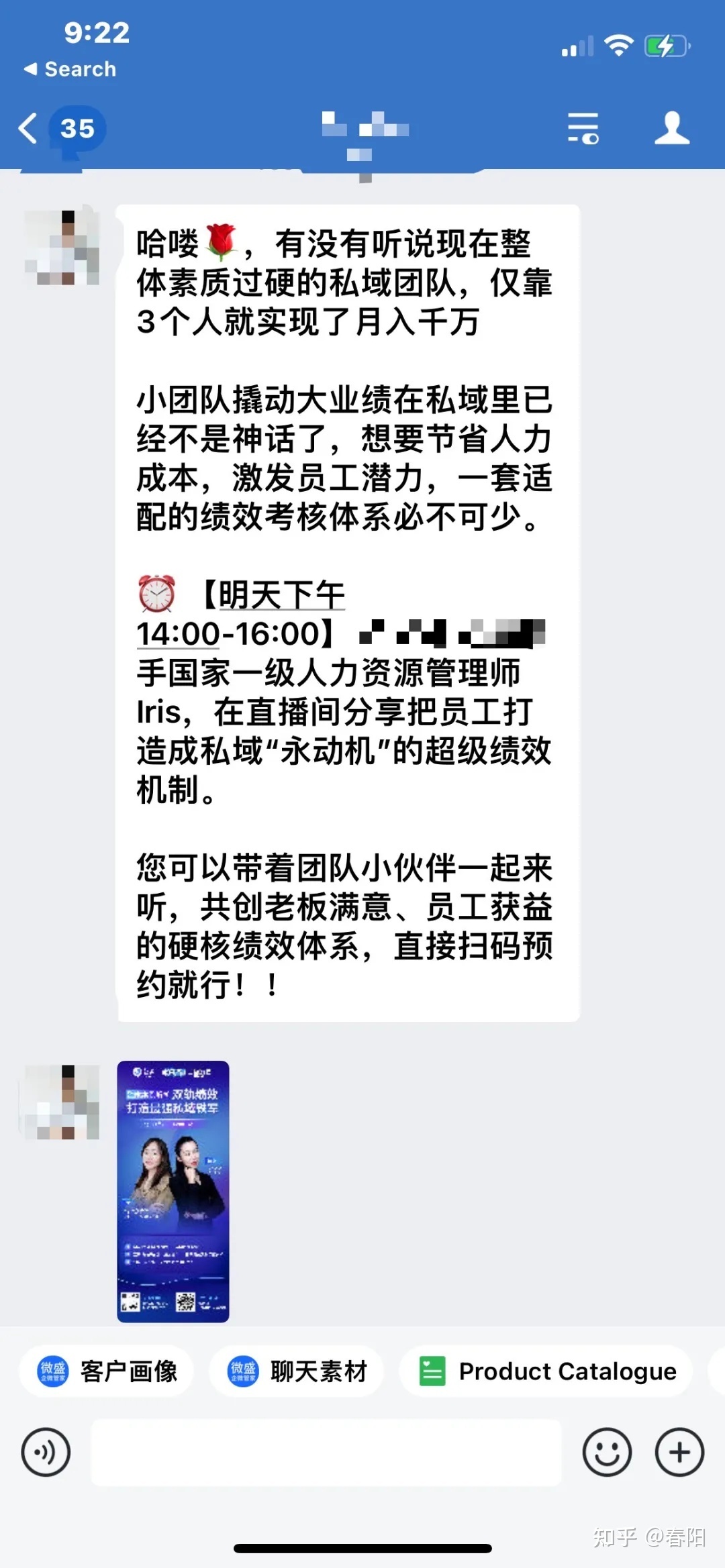The width and height of the screenshot is (725, 1568).
Task: Tap the sender's avatar beside the text message
Action: pyautogui.click(x=62, y=248)
